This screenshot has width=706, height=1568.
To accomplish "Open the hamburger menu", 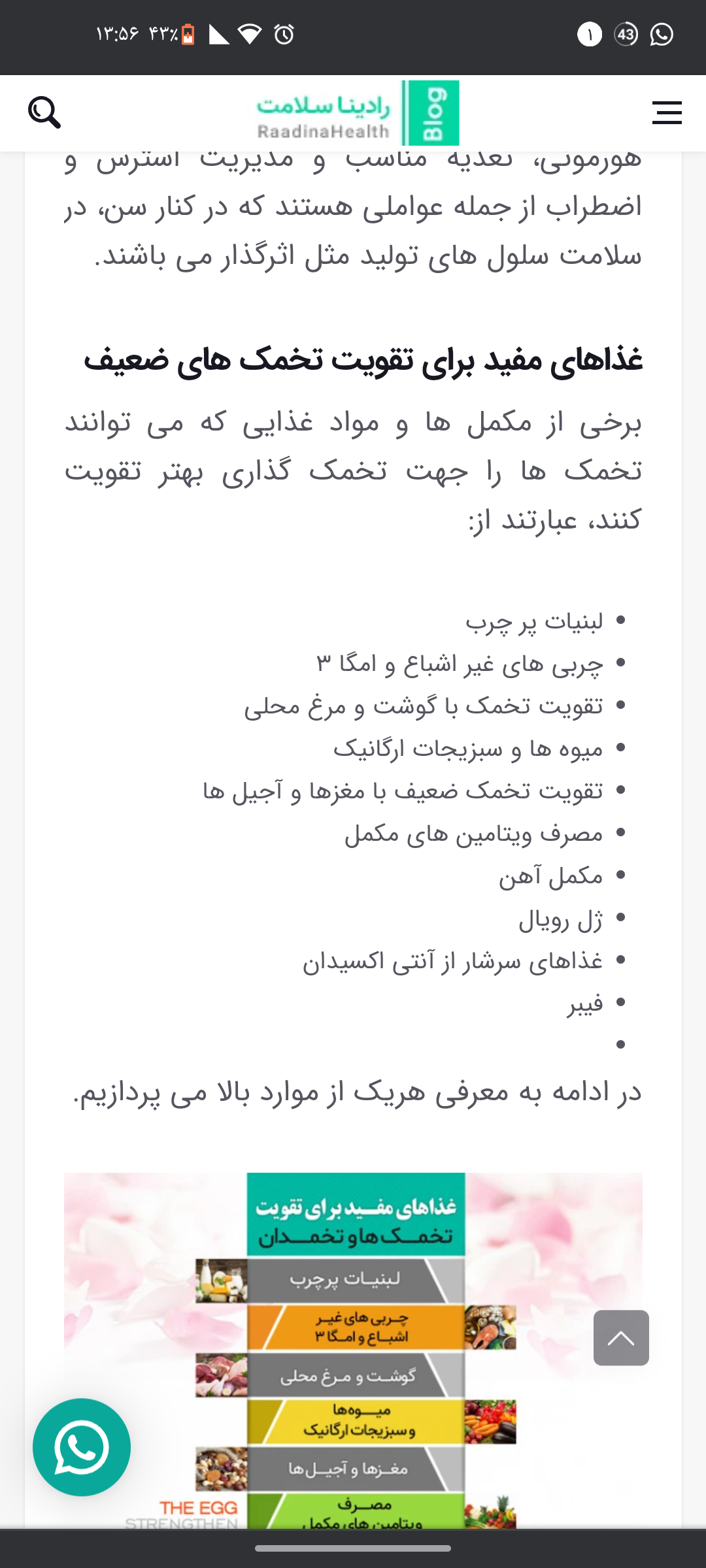I will [667, 112].
